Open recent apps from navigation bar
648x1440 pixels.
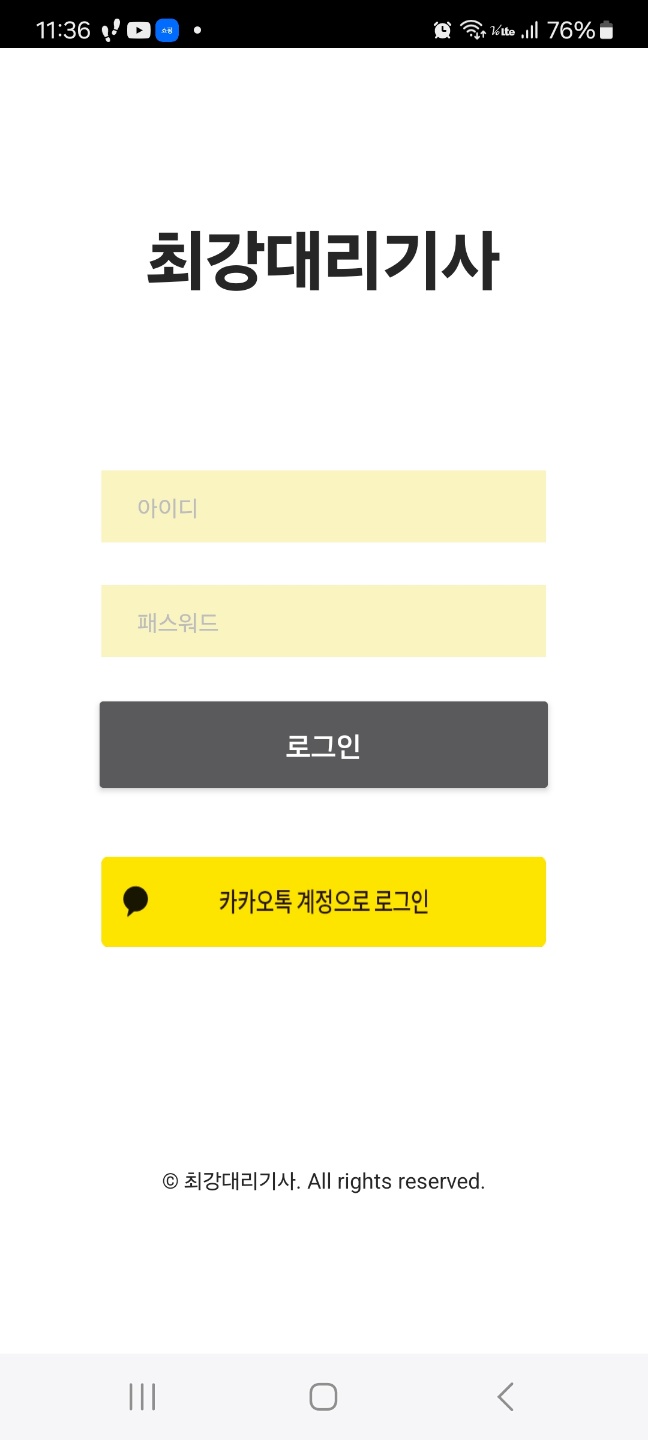[142, 1397]
